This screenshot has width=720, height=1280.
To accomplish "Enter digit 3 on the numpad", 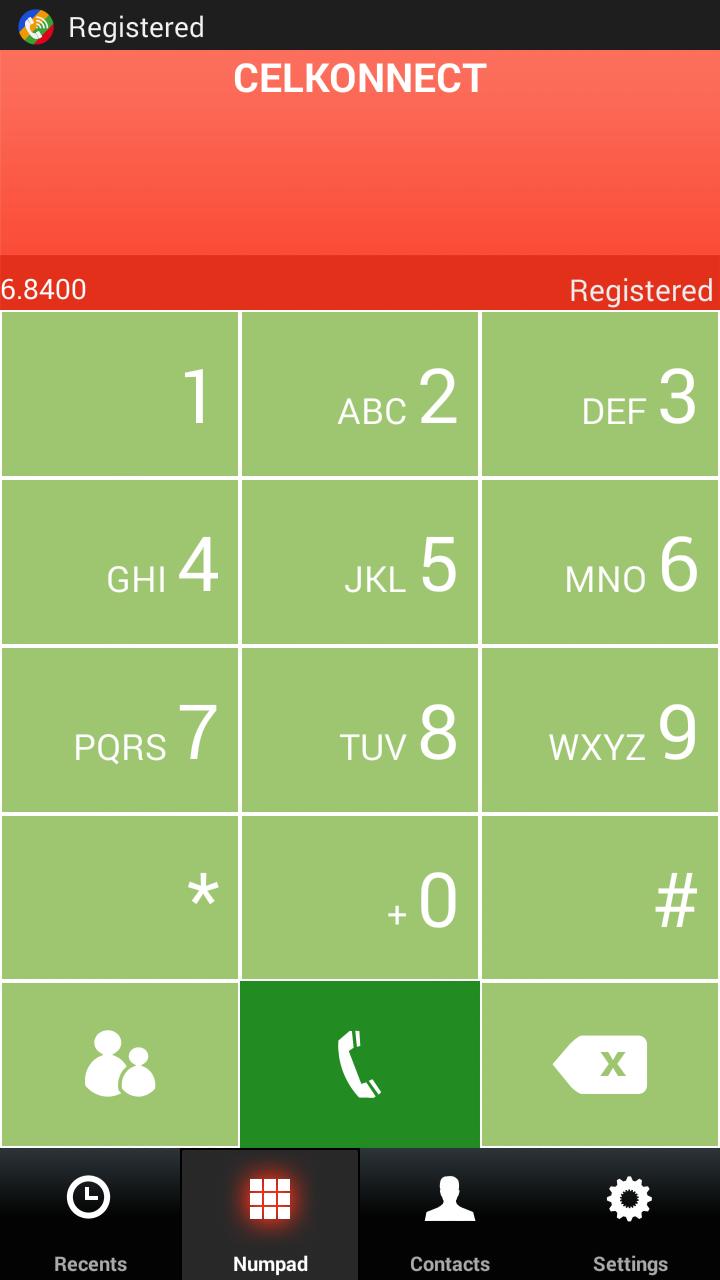I will pos(600,394).
